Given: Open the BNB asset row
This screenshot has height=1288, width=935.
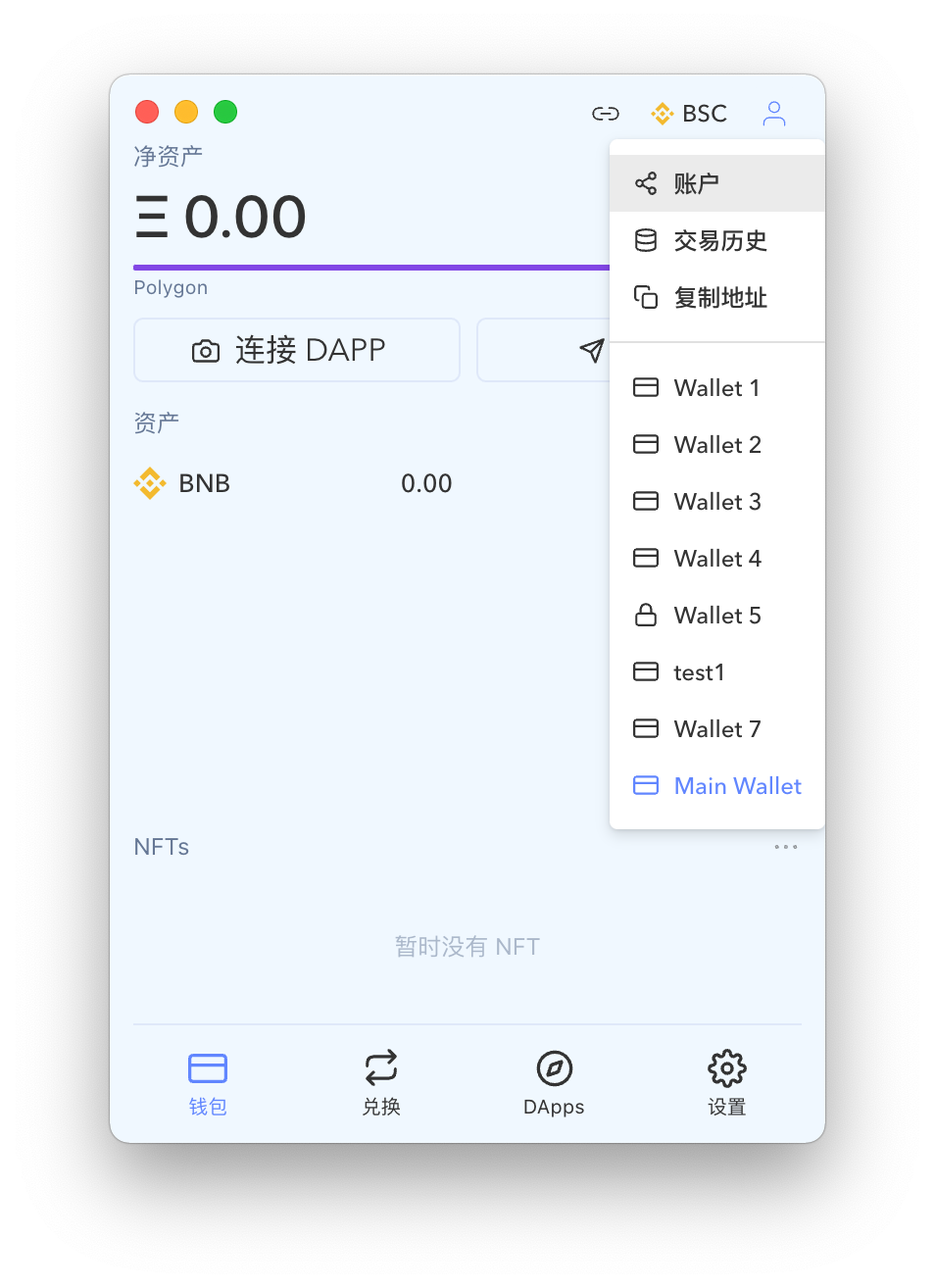Looking at the screenshot, I should [x=294, y=483].
